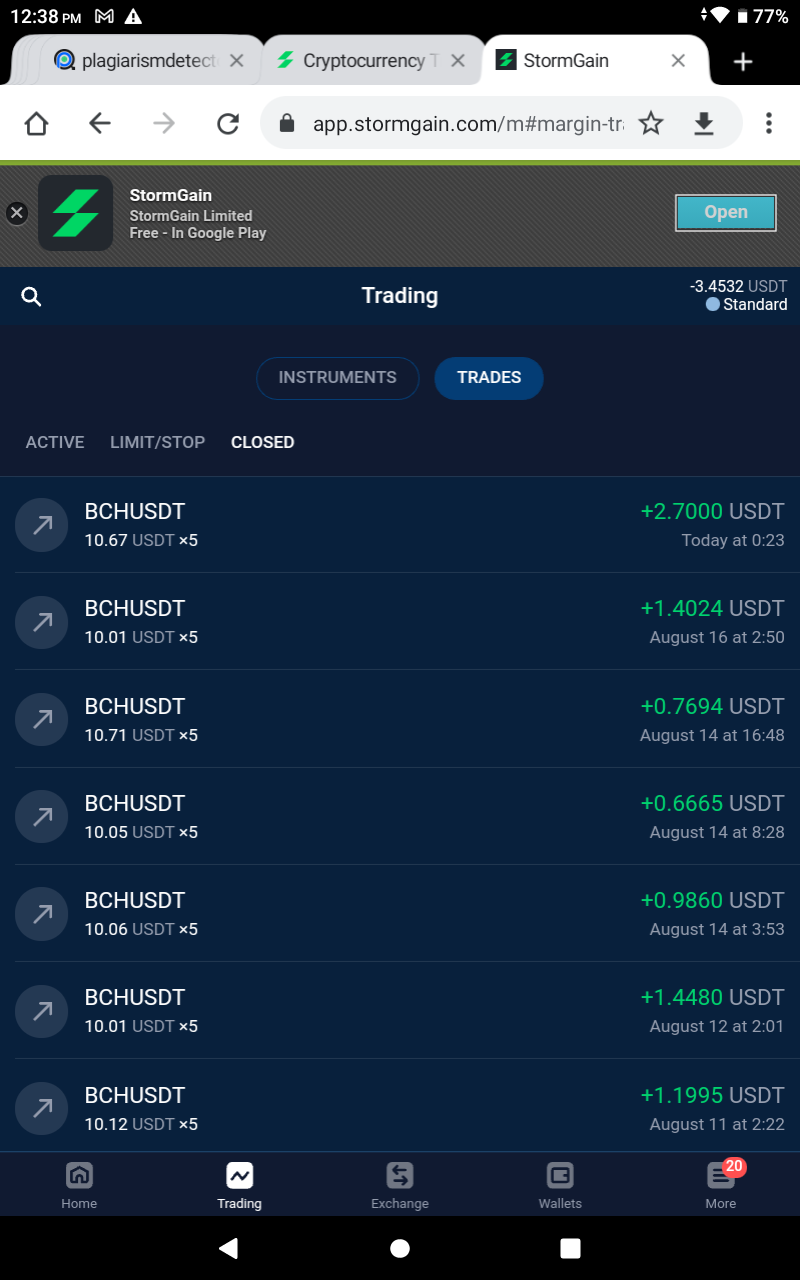This screenshot has height=1280, width=800.
Task: Reload the current page
Action: pyautogui.click(x=228, y=123)
